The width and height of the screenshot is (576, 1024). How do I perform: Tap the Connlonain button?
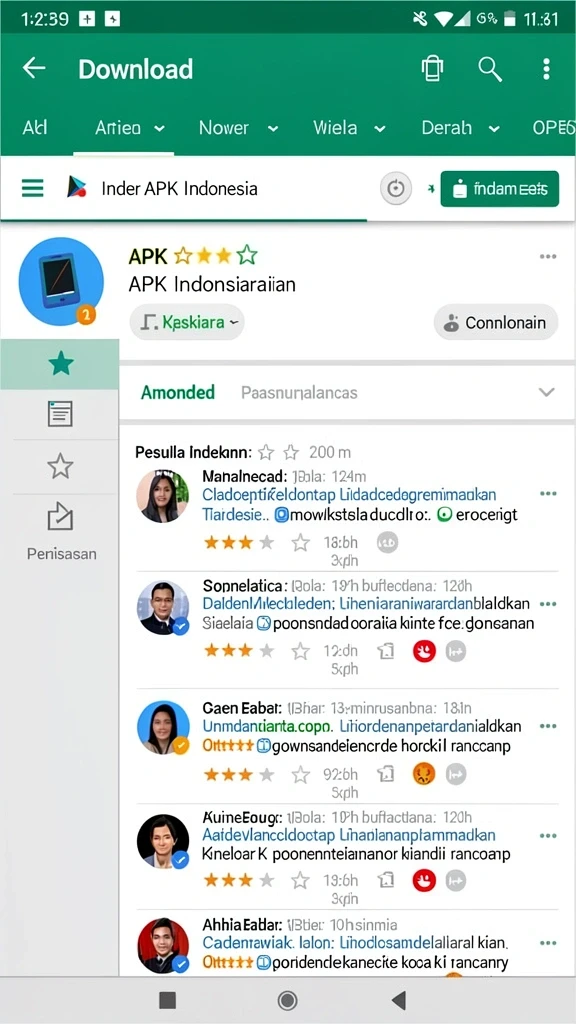tap(496, 322)
